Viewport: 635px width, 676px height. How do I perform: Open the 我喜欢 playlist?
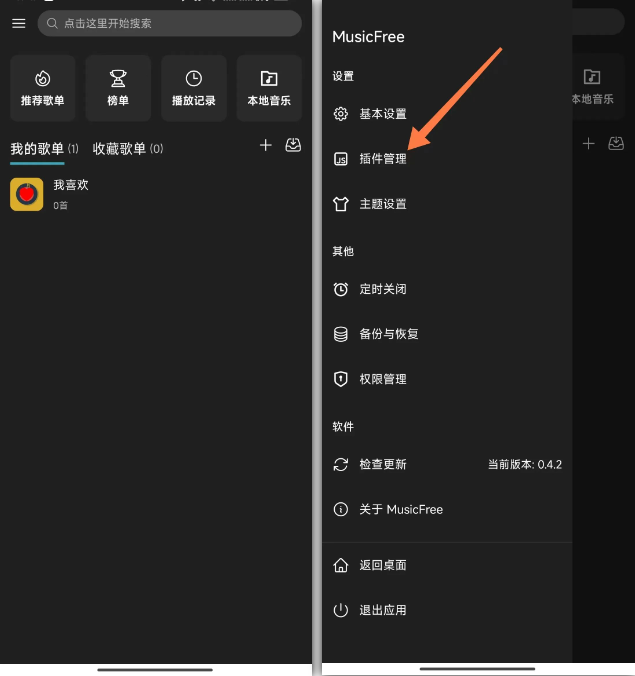tap(70, 194)
